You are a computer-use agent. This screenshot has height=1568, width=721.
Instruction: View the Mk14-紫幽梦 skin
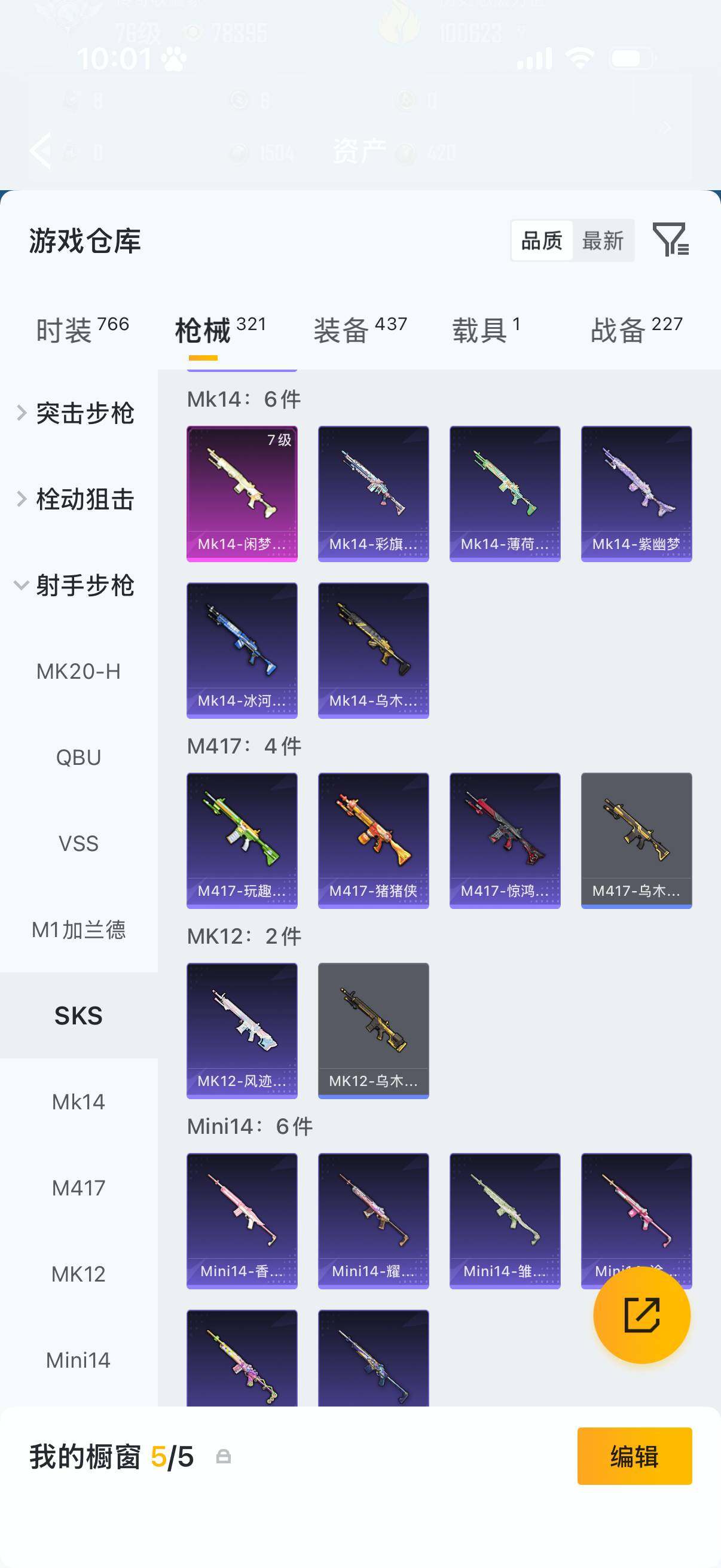[x=637, y=493]
